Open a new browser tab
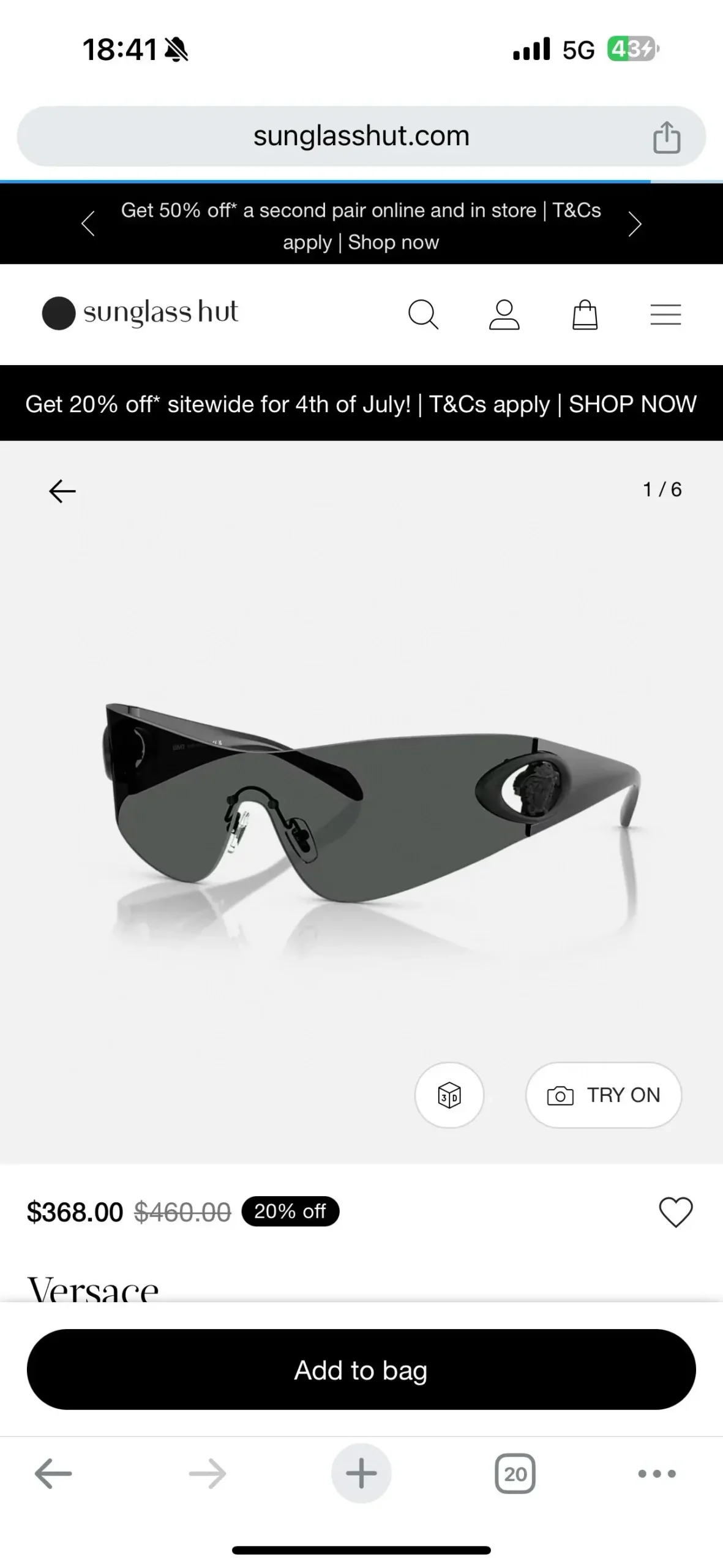Screen dimensions: 723x1568 tap(361, 1473)
